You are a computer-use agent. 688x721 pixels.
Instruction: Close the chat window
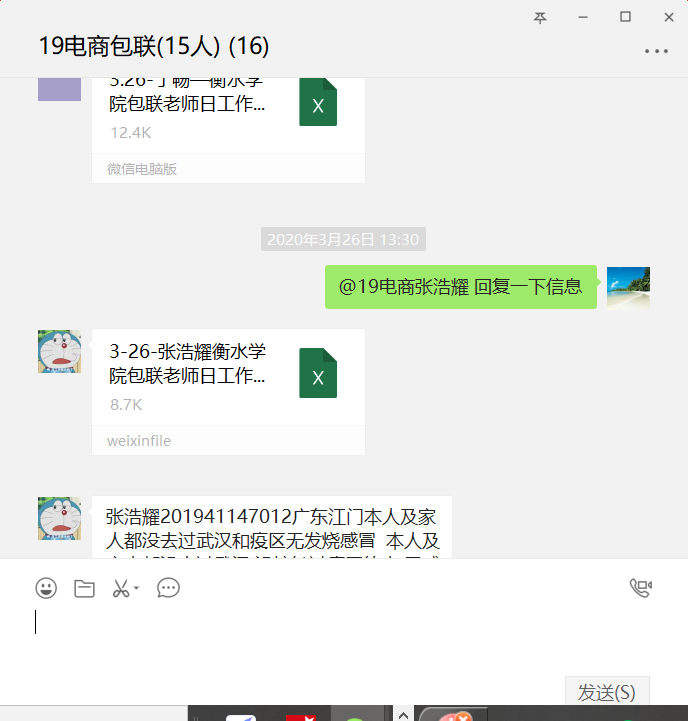tap(668, 17)
